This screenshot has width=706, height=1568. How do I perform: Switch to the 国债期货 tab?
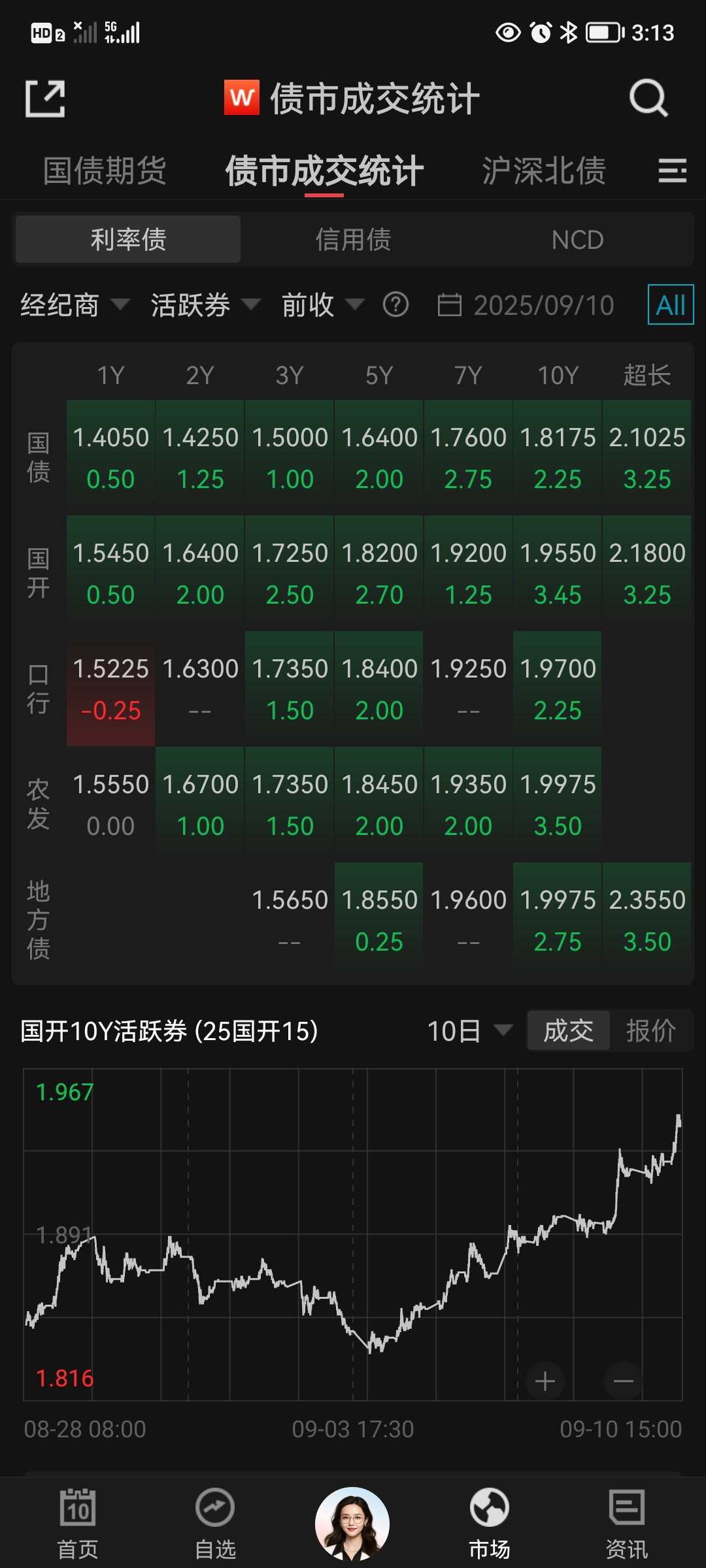pyautogui.click(x=105, y=171)
